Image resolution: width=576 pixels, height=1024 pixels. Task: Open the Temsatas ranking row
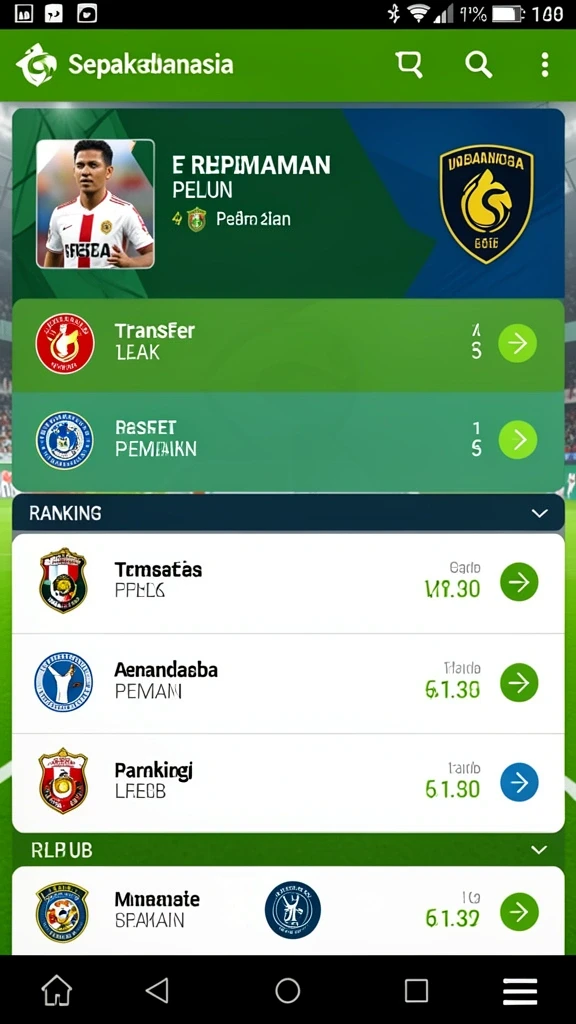coord(288,583)
